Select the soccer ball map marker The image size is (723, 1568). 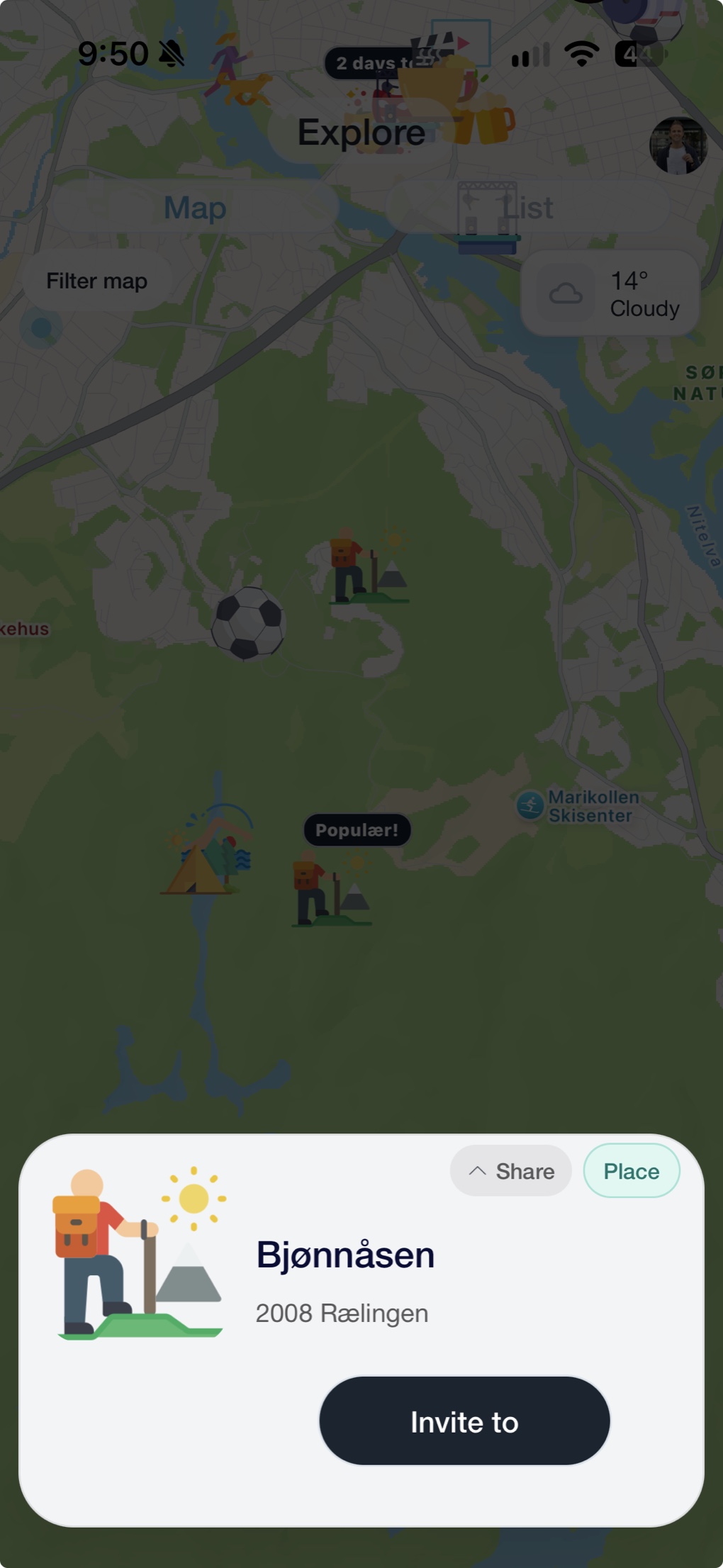248,623
